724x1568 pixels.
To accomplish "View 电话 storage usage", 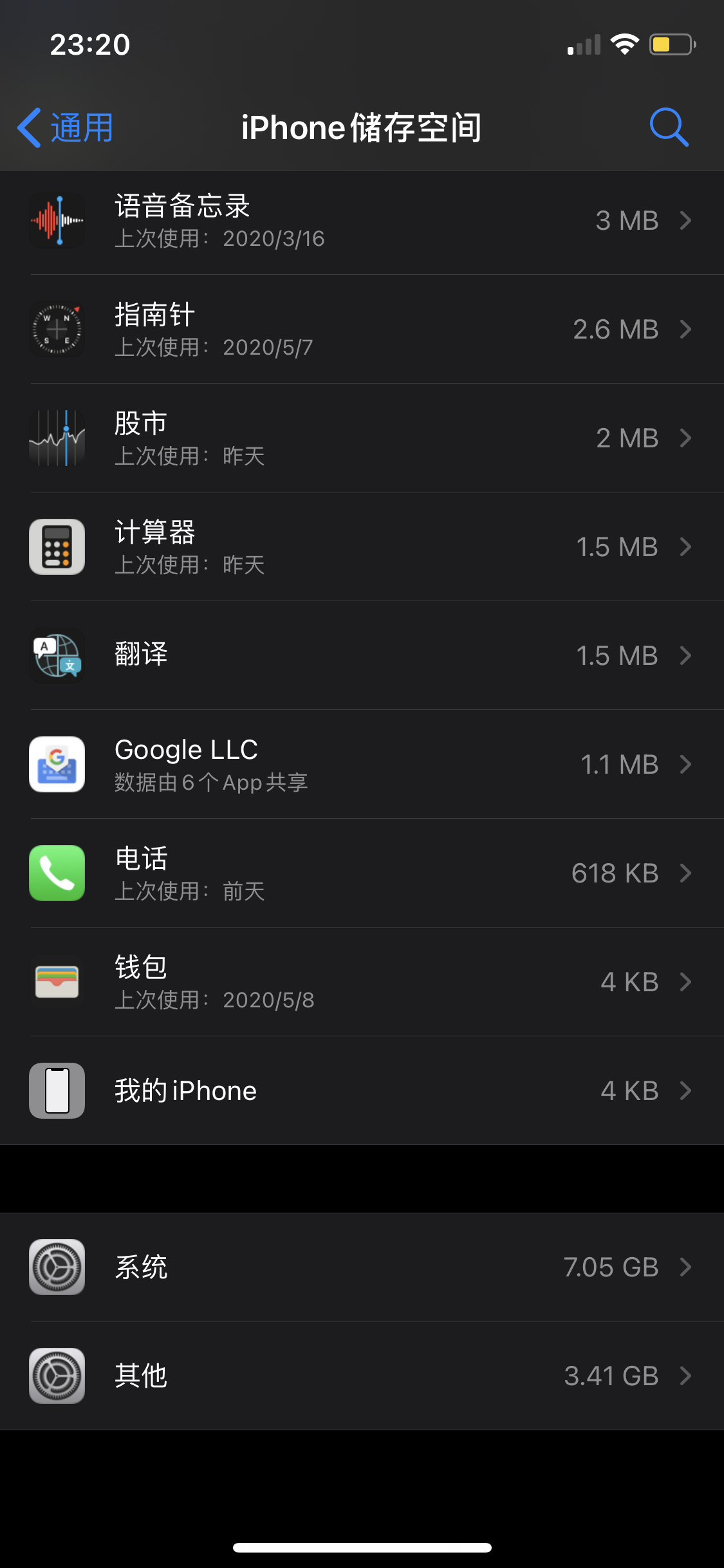I will click(x=362, y=873).
